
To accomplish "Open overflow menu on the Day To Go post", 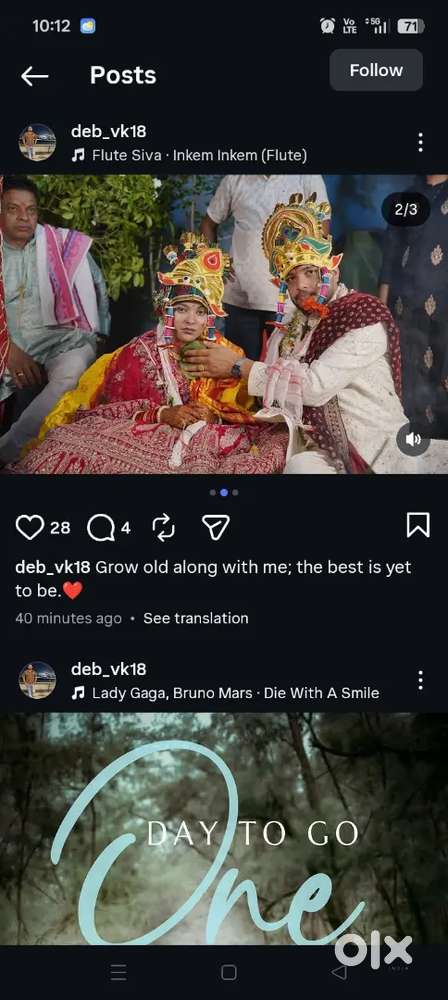I will 420,680.
